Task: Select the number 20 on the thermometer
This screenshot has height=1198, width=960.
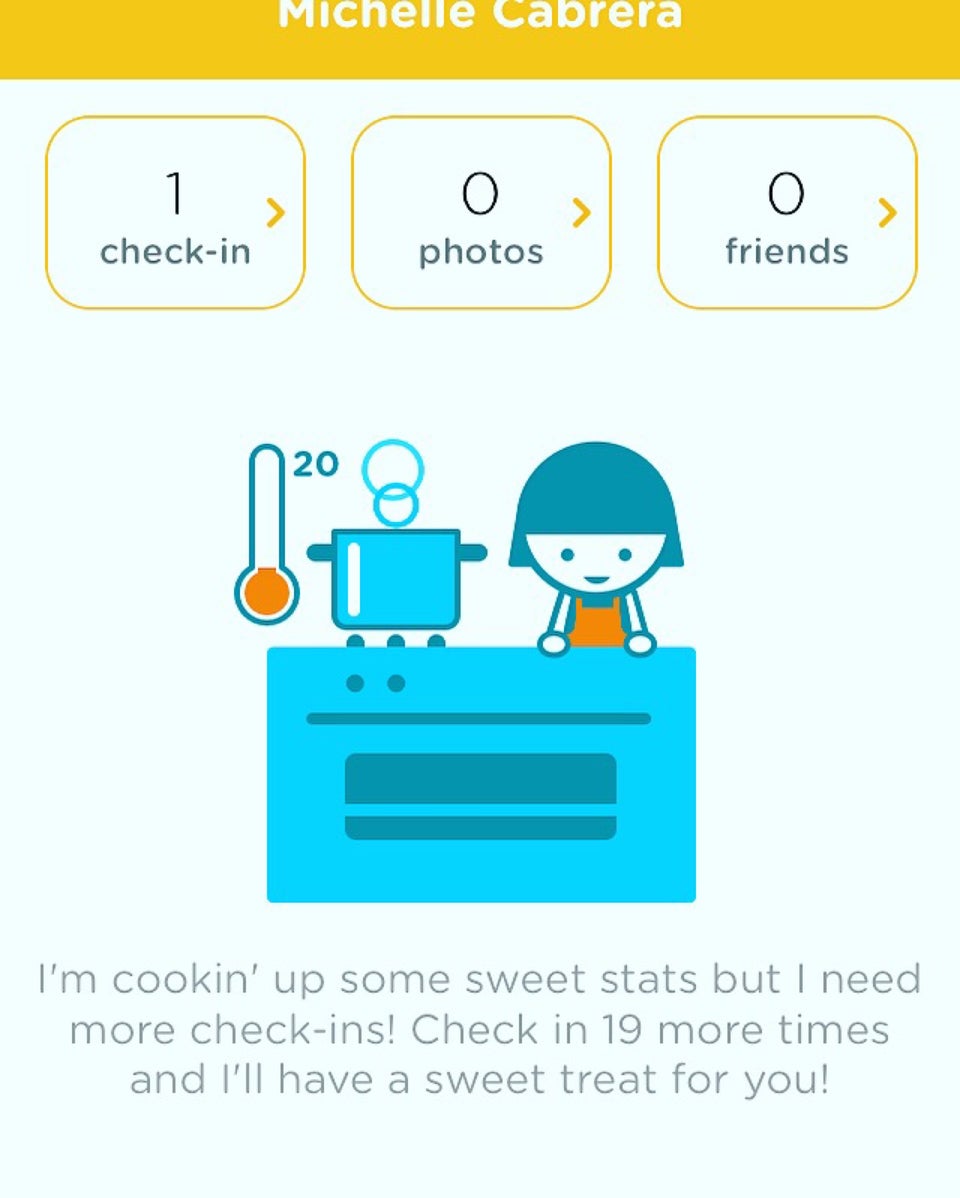Action: [315, 462]
